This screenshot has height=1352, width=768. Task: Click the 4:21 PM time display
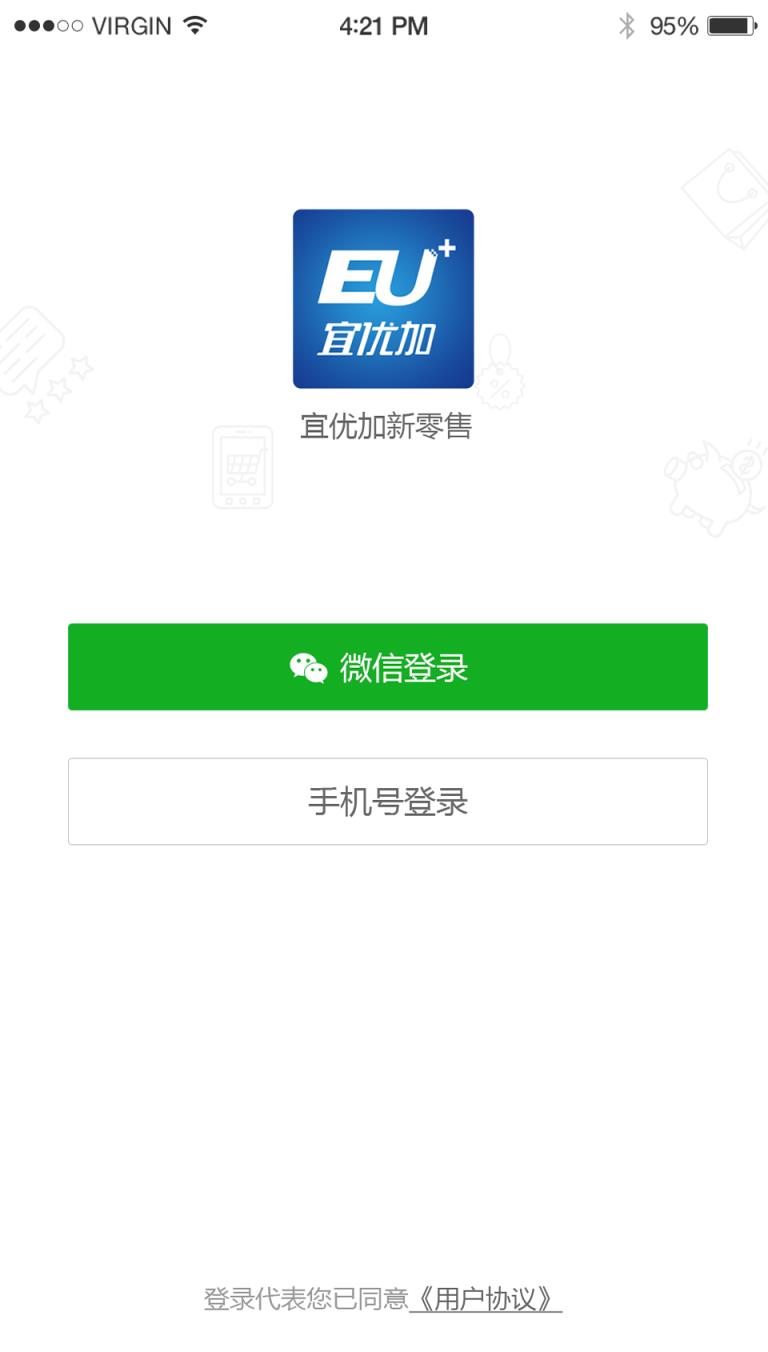[x=385, y=24]
